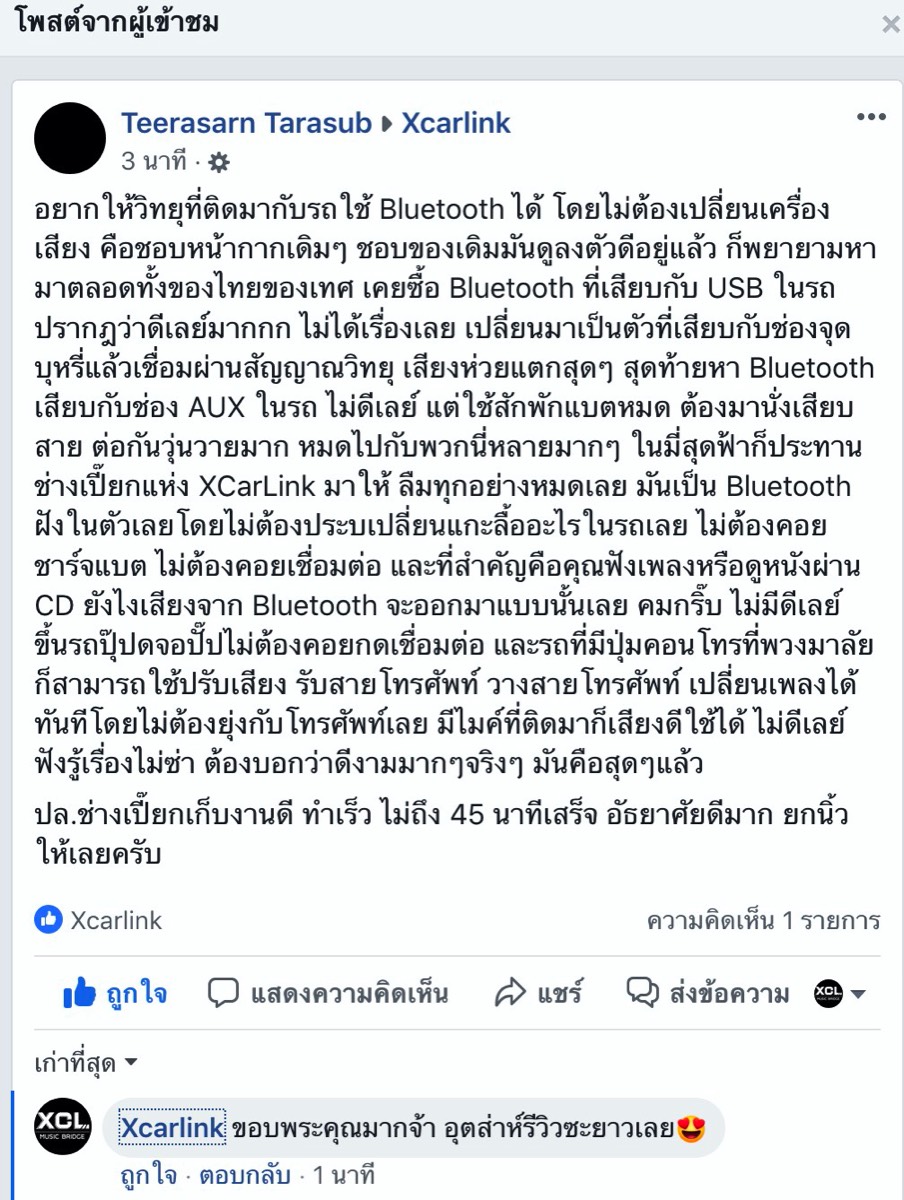
Task: Open the post's audience settings gear
Action: [219, 161]
